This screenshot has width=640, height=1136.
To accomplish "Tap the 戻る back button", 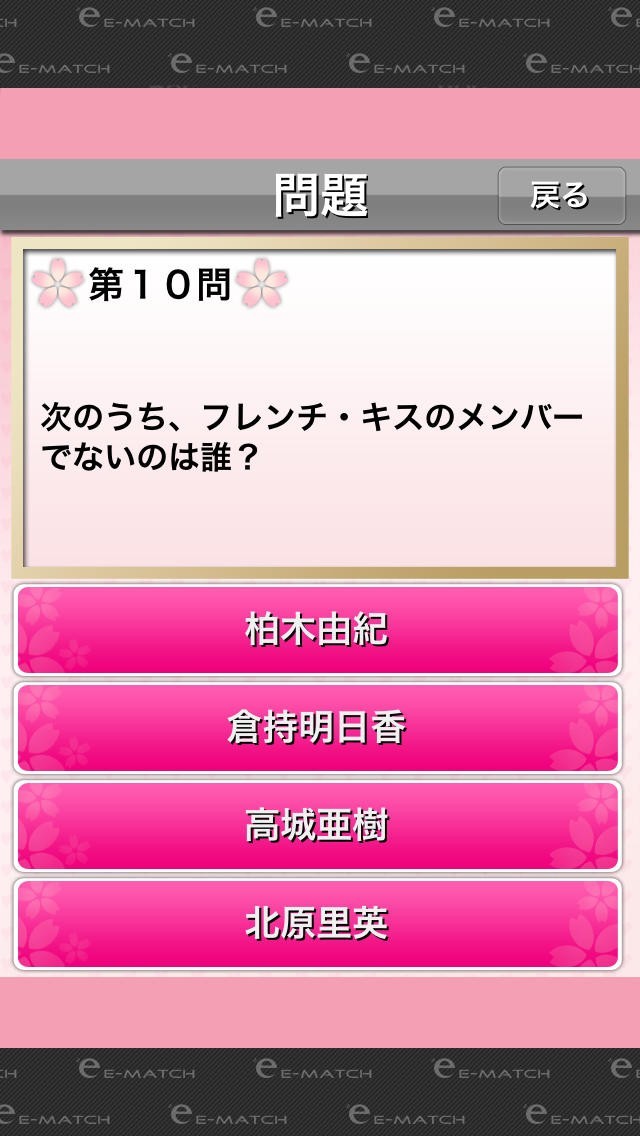I will pos(561,196).
